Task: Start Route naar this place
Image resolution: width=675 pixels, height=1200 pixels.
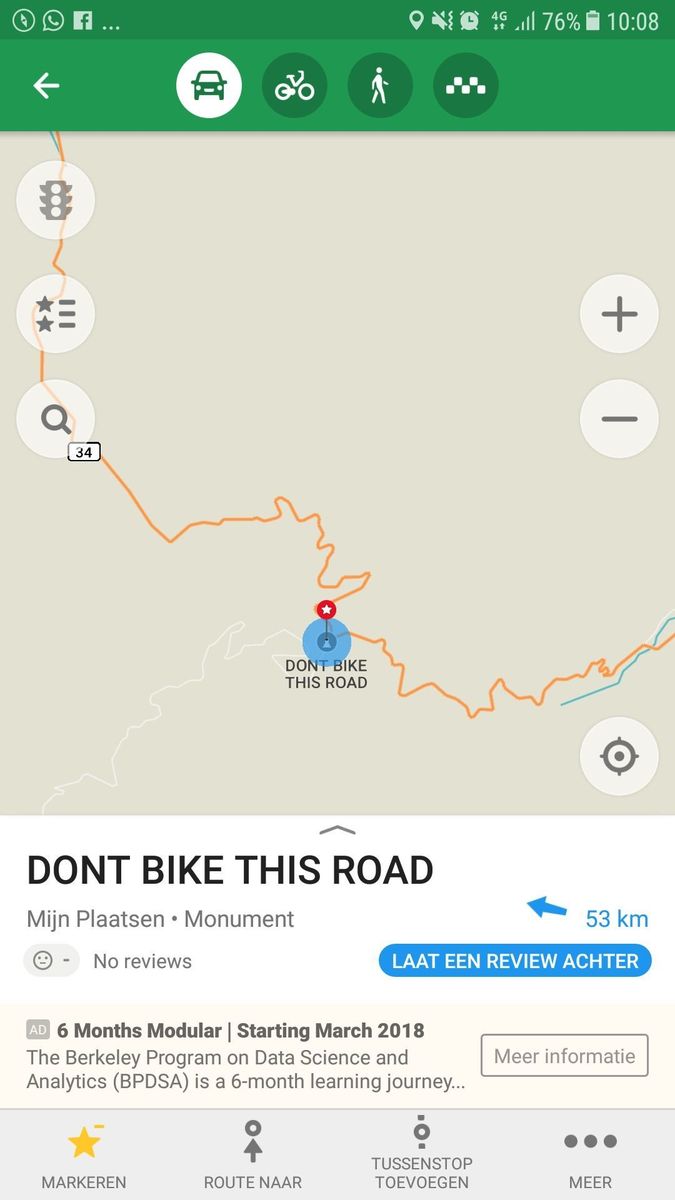Action: point(253,1156)
